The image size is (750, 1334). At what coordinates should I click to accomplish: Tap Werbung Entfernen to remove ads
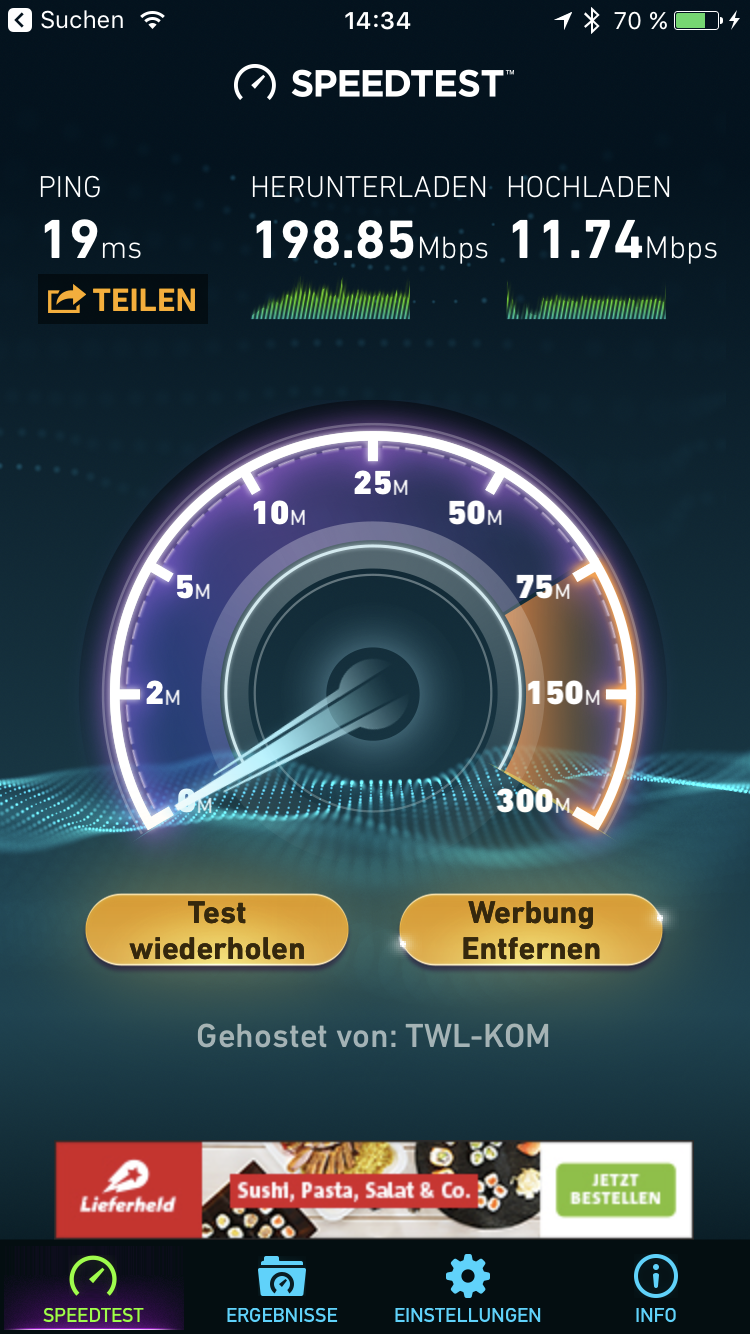coord(531,930)
